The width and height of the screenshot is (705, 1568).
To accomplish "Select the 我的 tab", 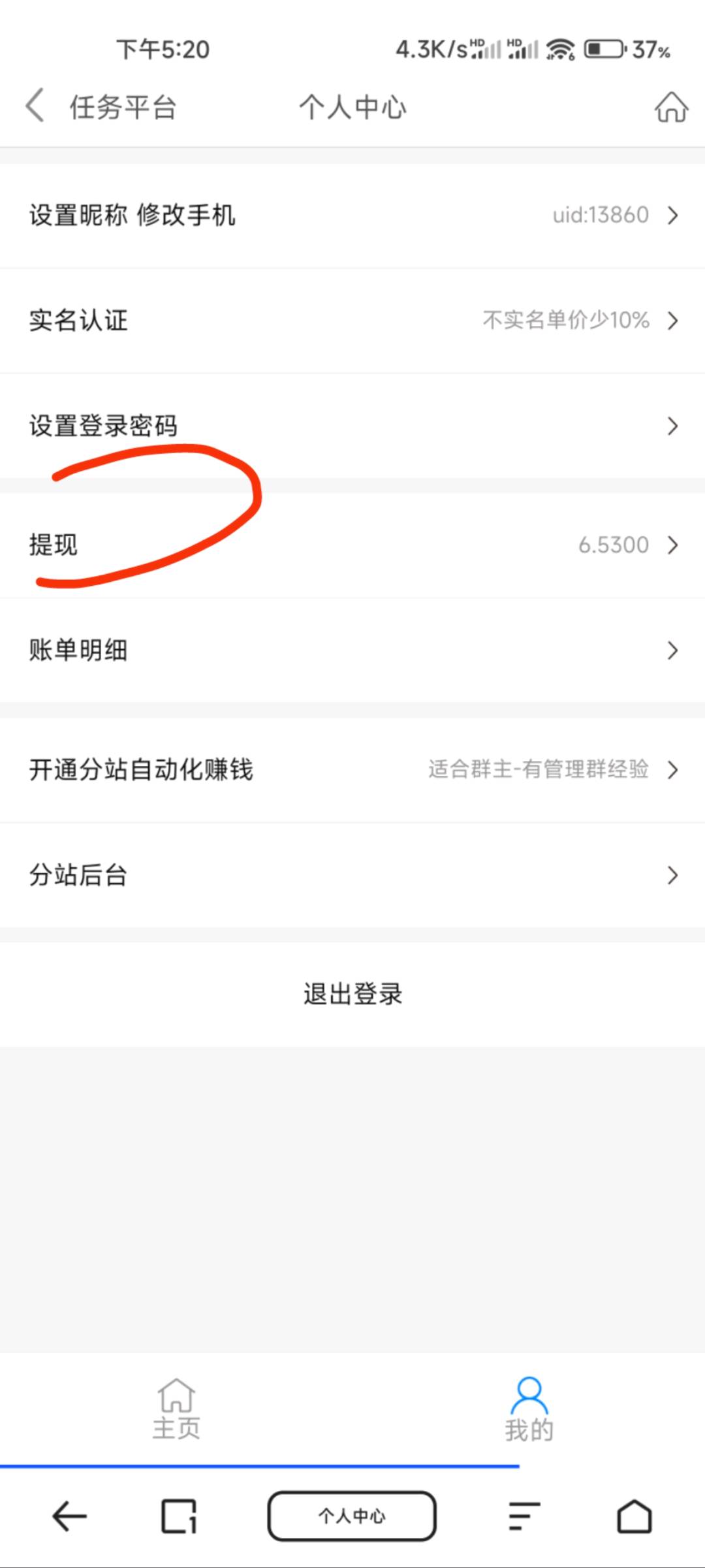I will (529, 1409).
